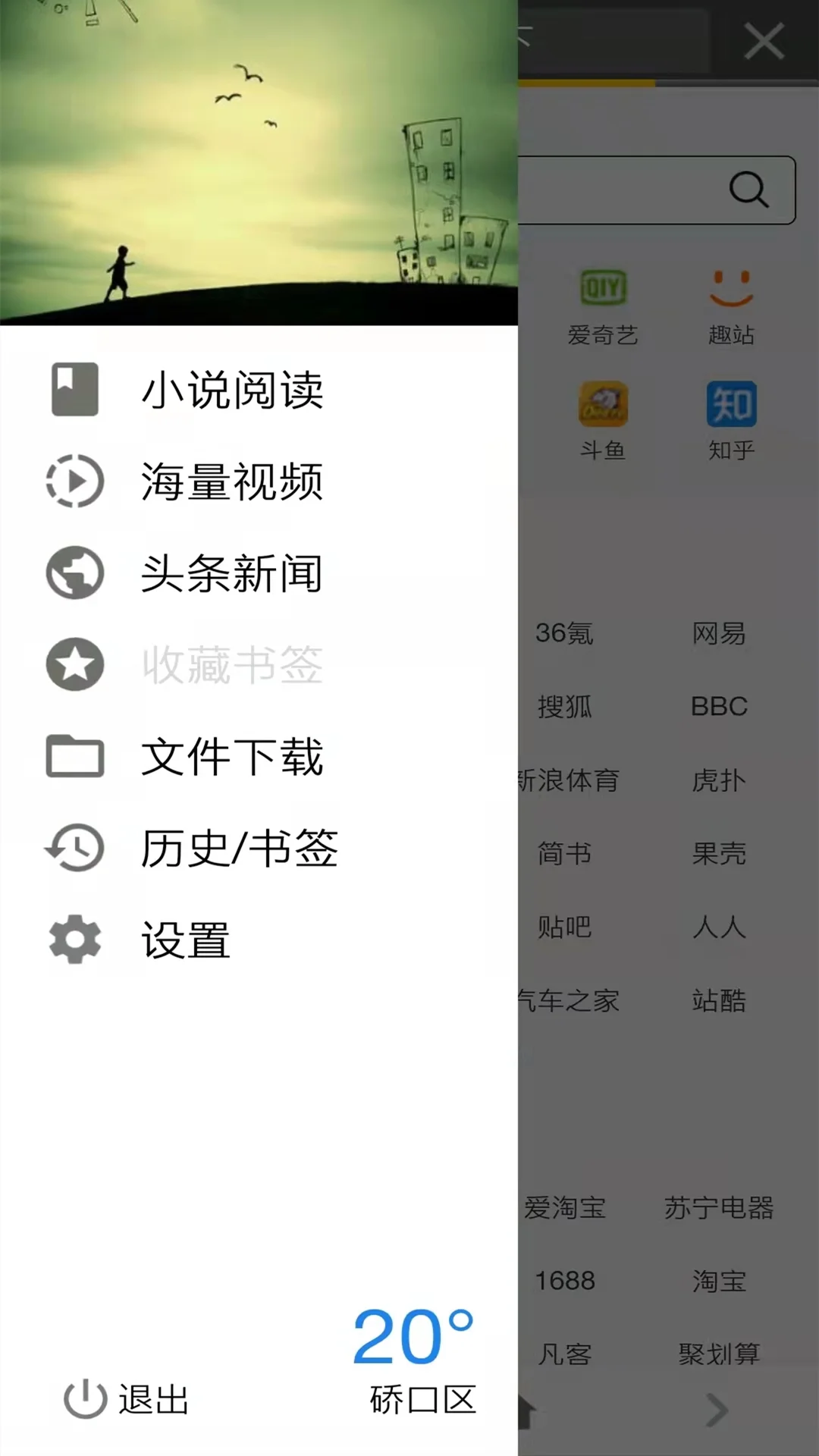Open the 头条新闻 globe icon
This screenshot has width=819, height=1456.
74,573
